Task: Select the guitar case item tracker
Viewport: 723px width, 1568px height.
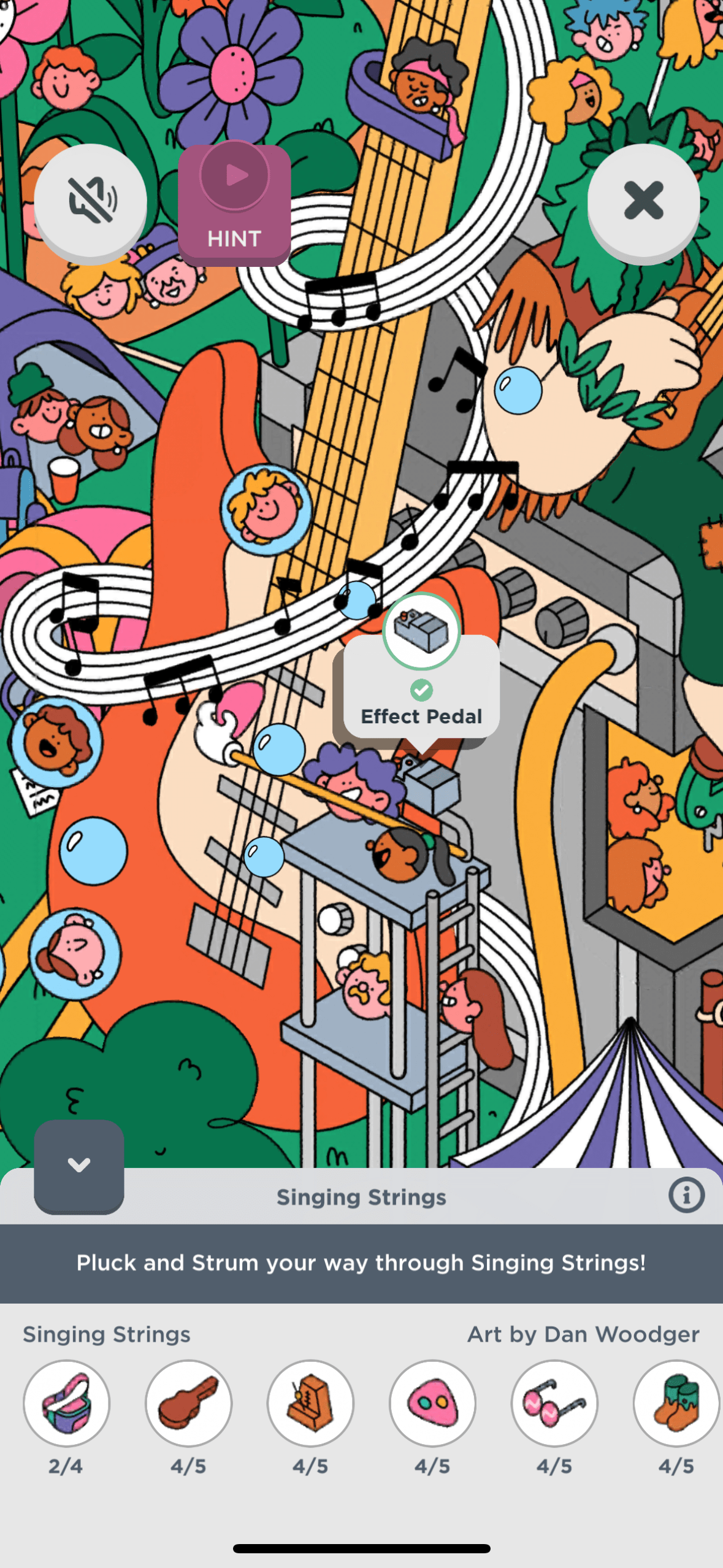Action: tap(188, 1403)
